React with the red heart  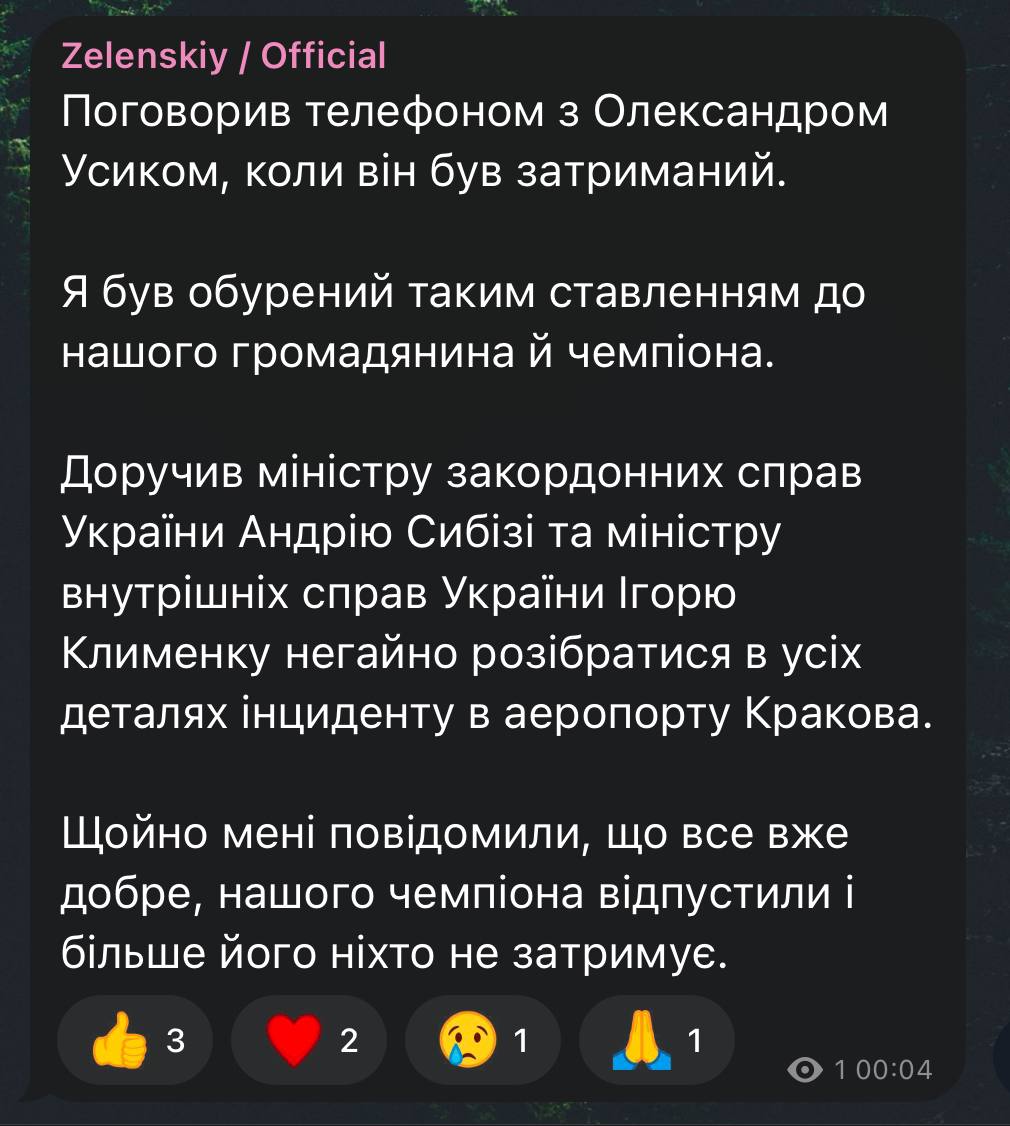click(309, 1043)
